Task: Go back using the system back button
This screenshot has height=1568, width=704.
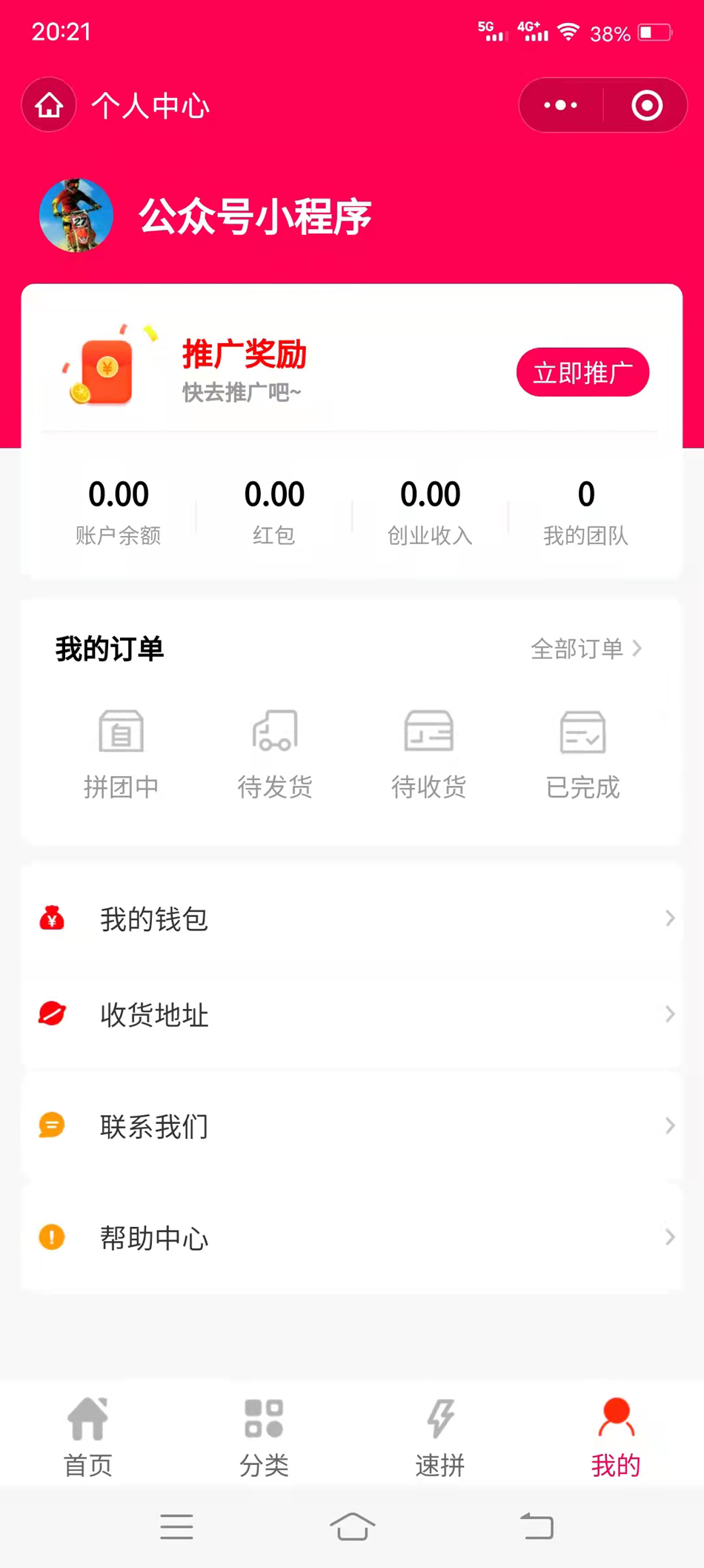Action: tap(537, 1526)
